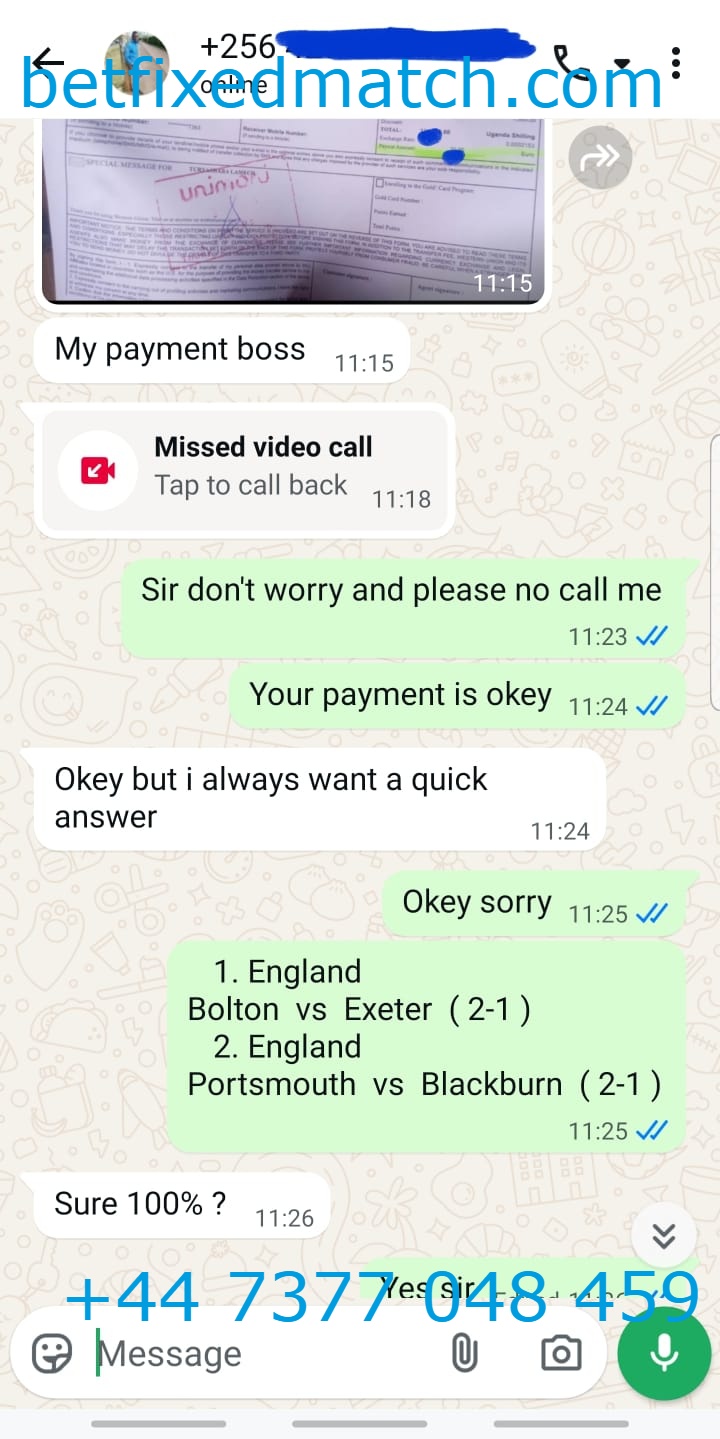Open the emoji picker
The height and width of the screenshot is (1439, 720).
52,1353
